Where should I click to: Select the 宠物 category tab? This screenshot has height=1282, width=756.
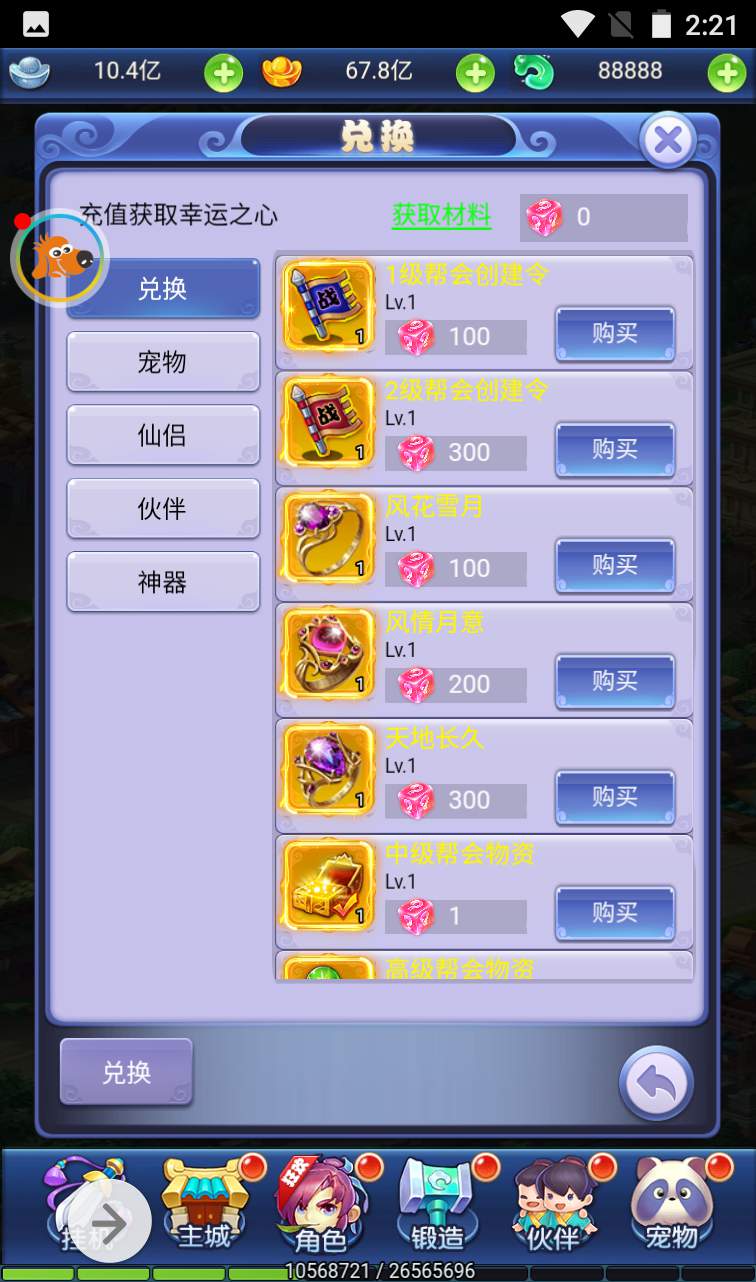(163, 361)
